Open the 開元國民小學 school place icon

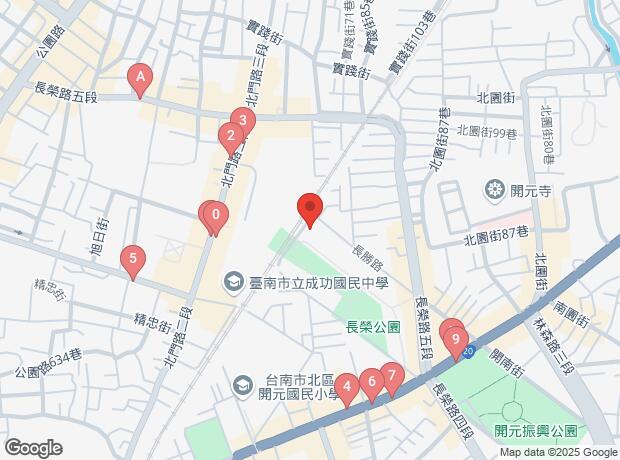[x=243, y=385]
